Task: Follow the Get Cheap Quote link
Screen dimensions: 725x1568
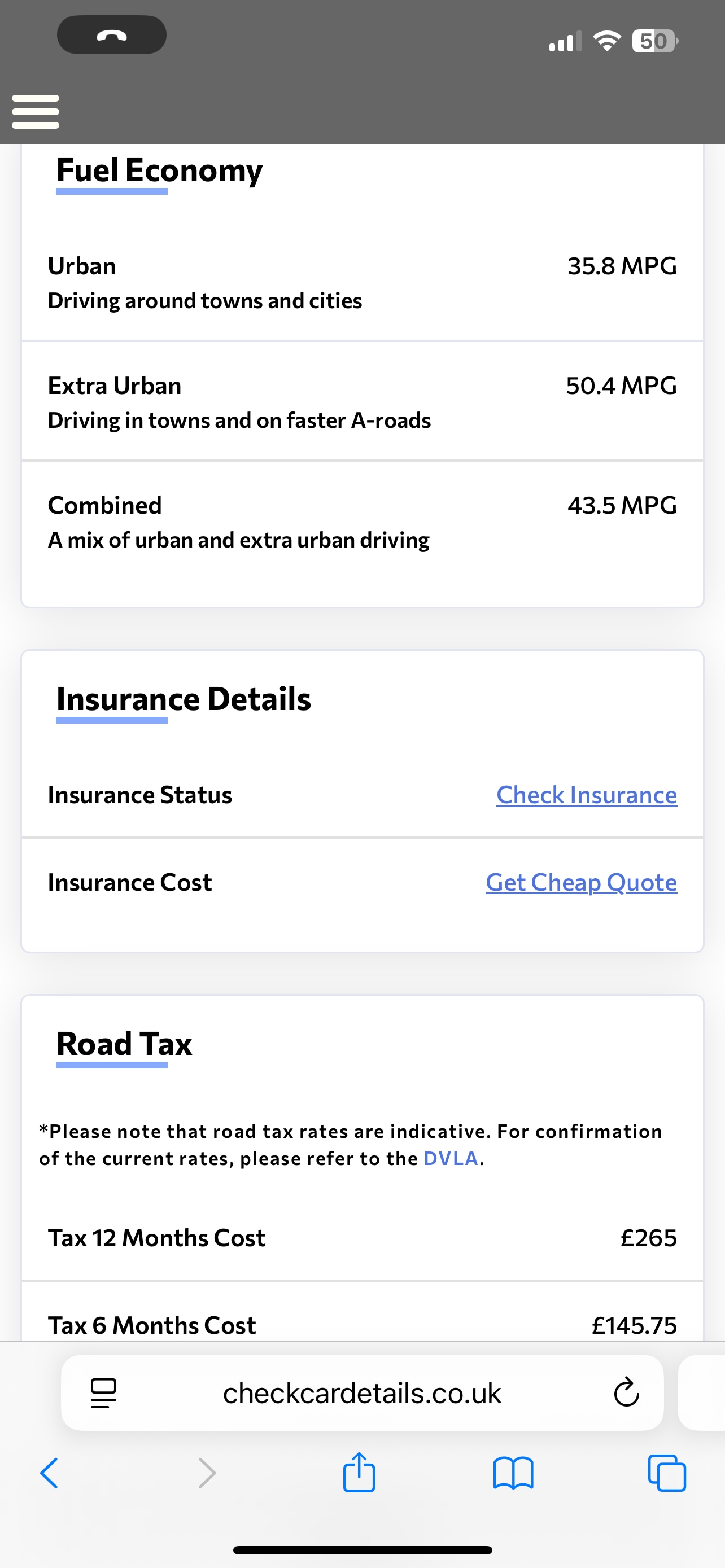Action: [x=580, y=883]
